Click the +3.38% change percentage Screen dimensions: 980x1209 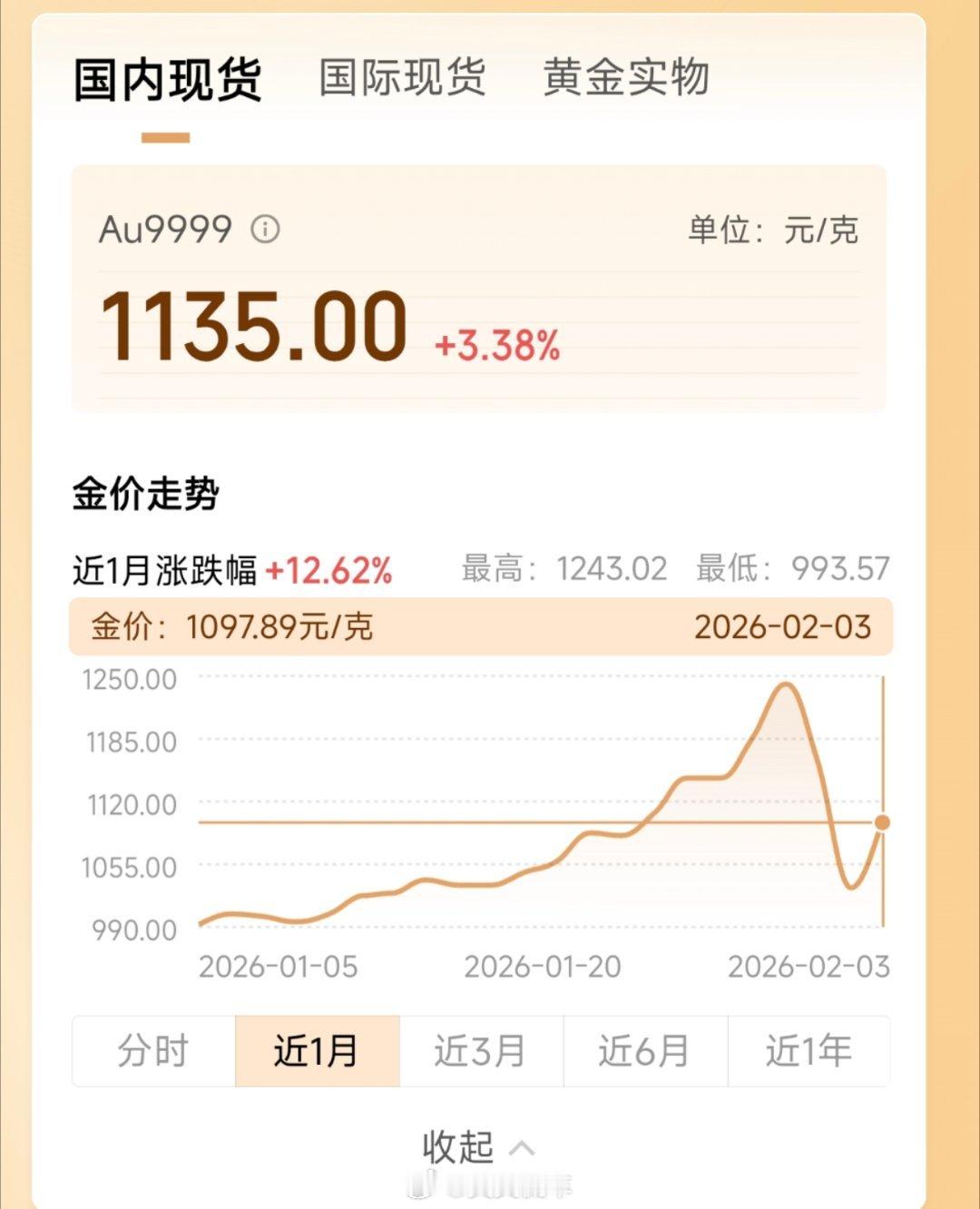(496, 346)
